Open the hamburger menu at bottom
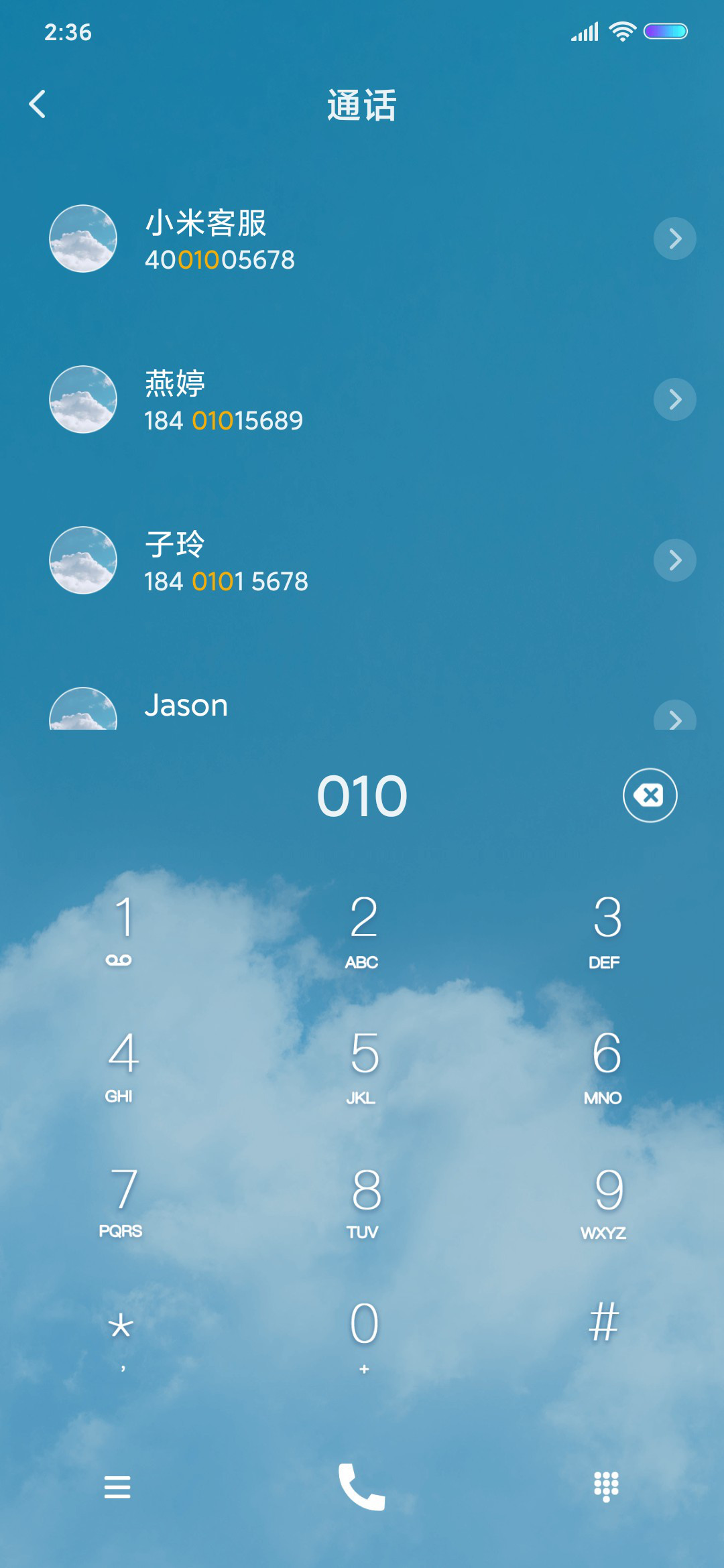The height and width of the screenshot is (1568, 724). 117,1487
